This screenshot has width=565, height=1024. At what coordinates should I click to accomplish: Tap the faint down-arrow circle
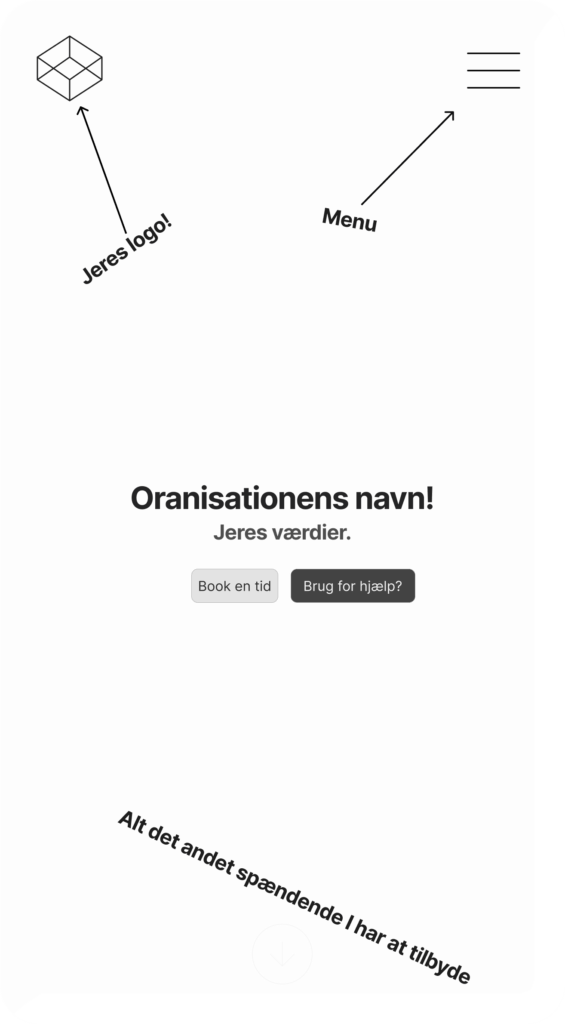point(282,954)
